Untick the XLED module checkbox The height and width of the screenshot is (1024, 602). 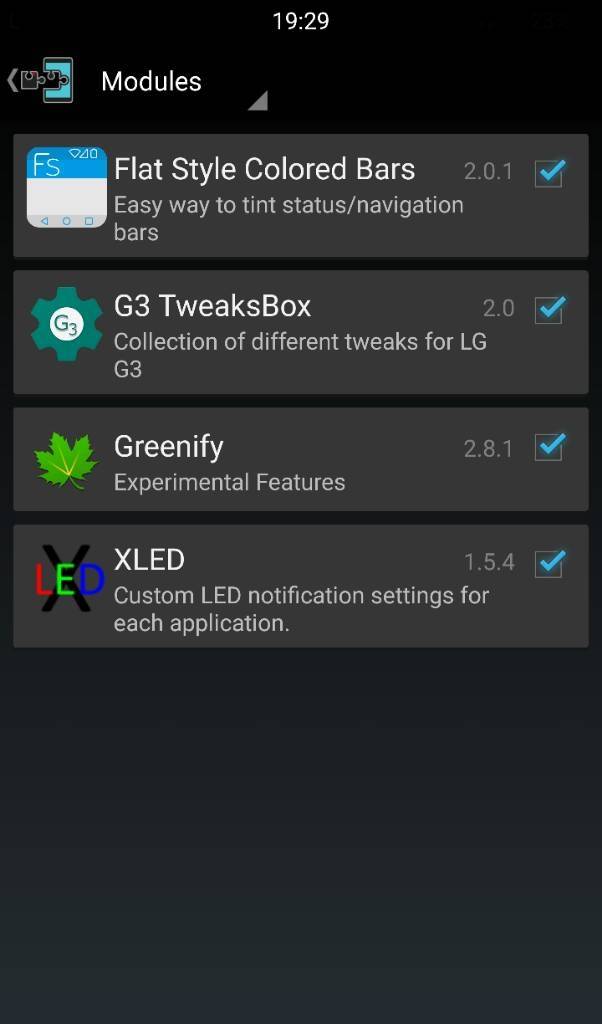(549, 563)
